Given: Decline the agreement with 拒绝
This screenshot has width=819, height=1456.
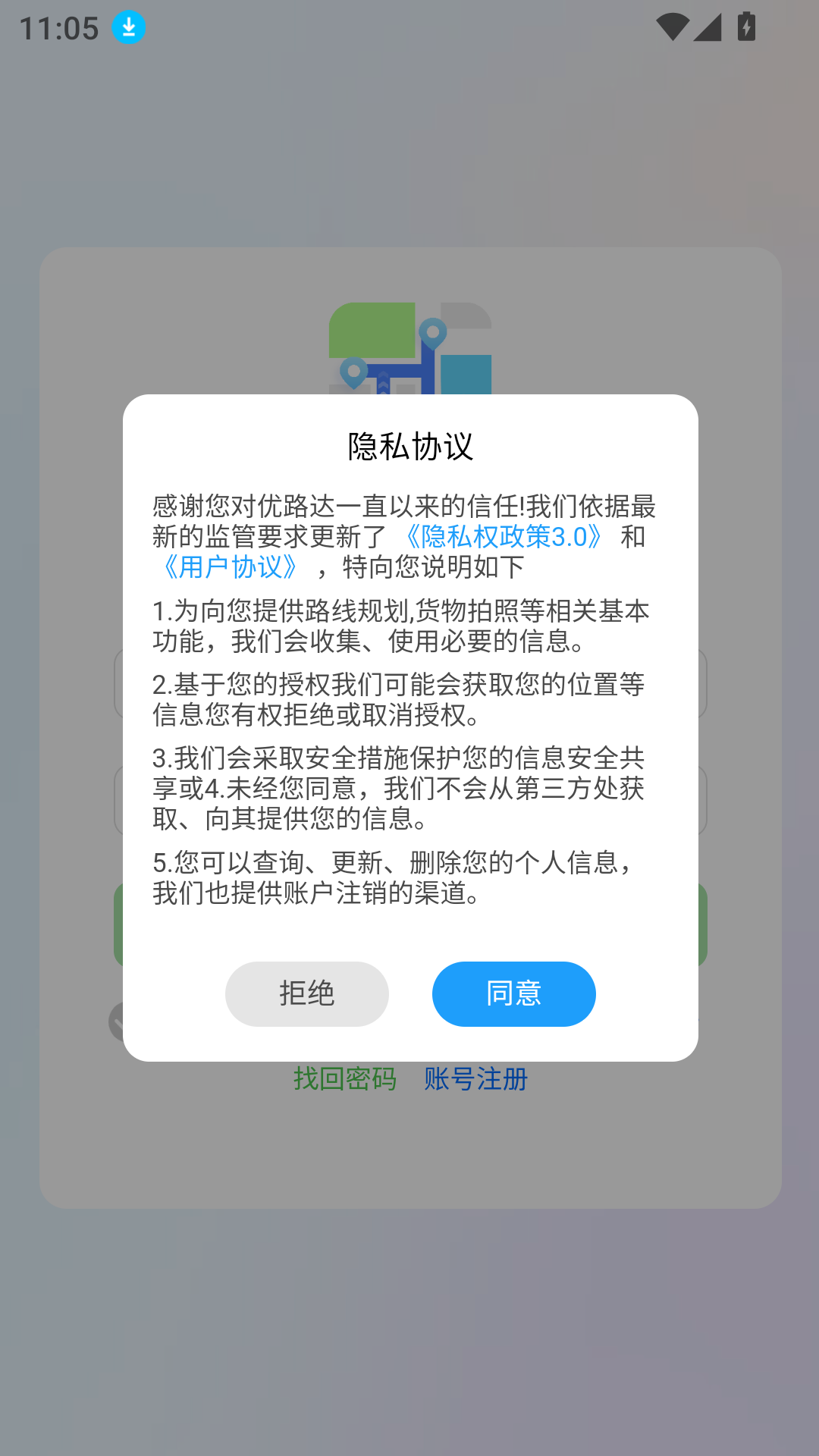Looking at the screenshot, I should 306,993.
